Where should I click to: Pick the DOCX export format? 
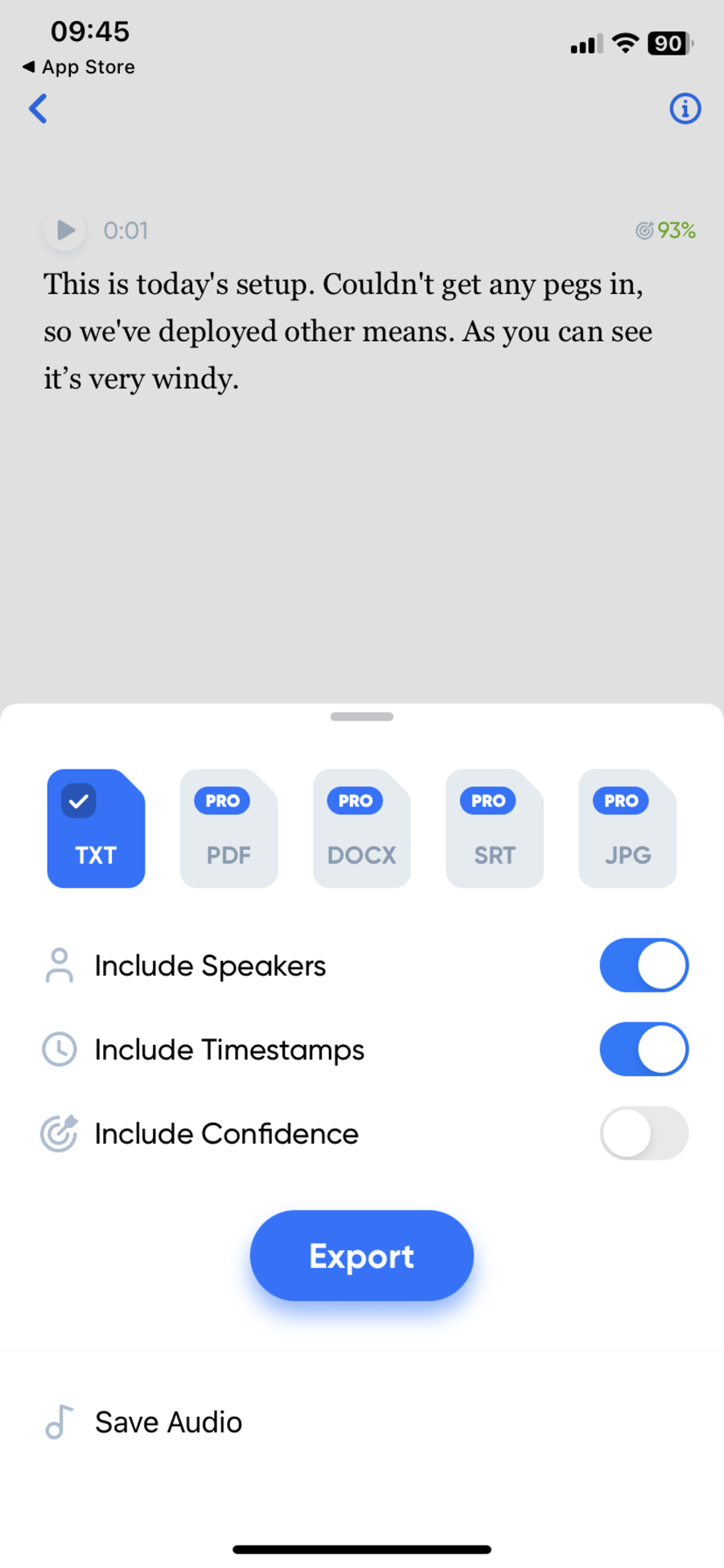[x=361, y=828]
